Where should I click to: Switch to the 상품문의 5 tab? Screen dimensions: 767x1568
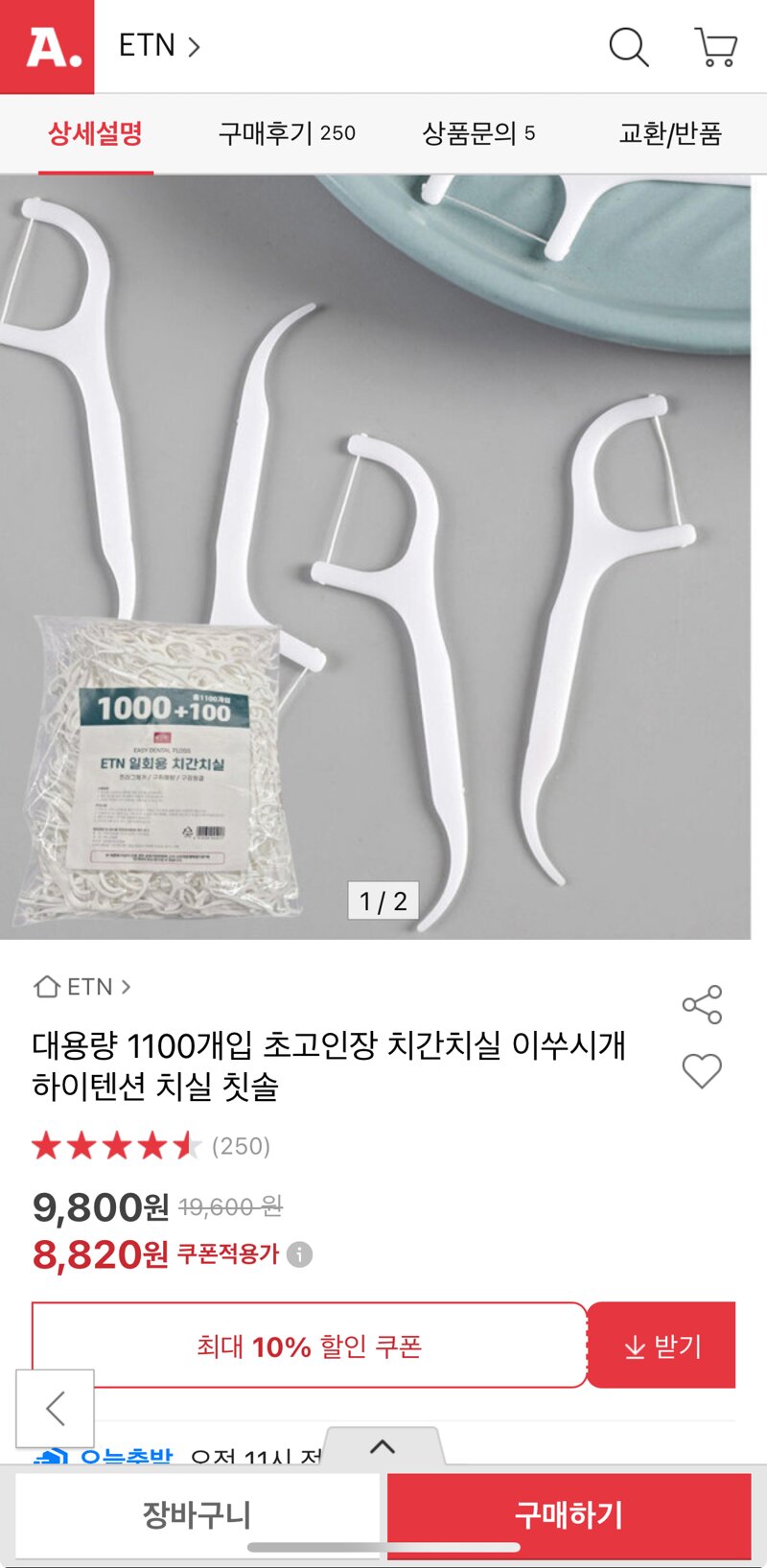tap(478, 133)
